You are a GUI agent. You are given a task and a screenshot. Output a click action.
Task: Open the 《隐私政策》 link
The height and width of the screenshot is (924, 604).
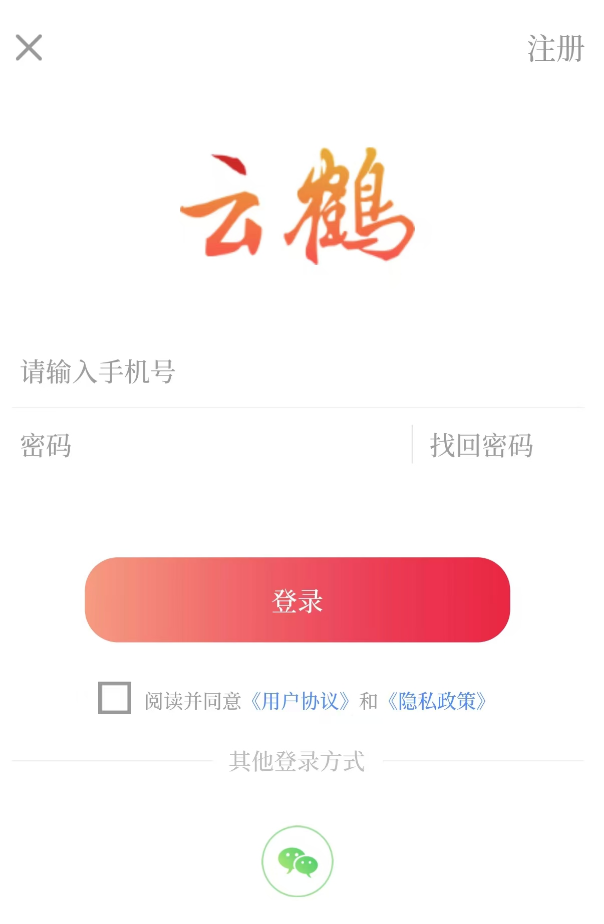pos(437,701)
